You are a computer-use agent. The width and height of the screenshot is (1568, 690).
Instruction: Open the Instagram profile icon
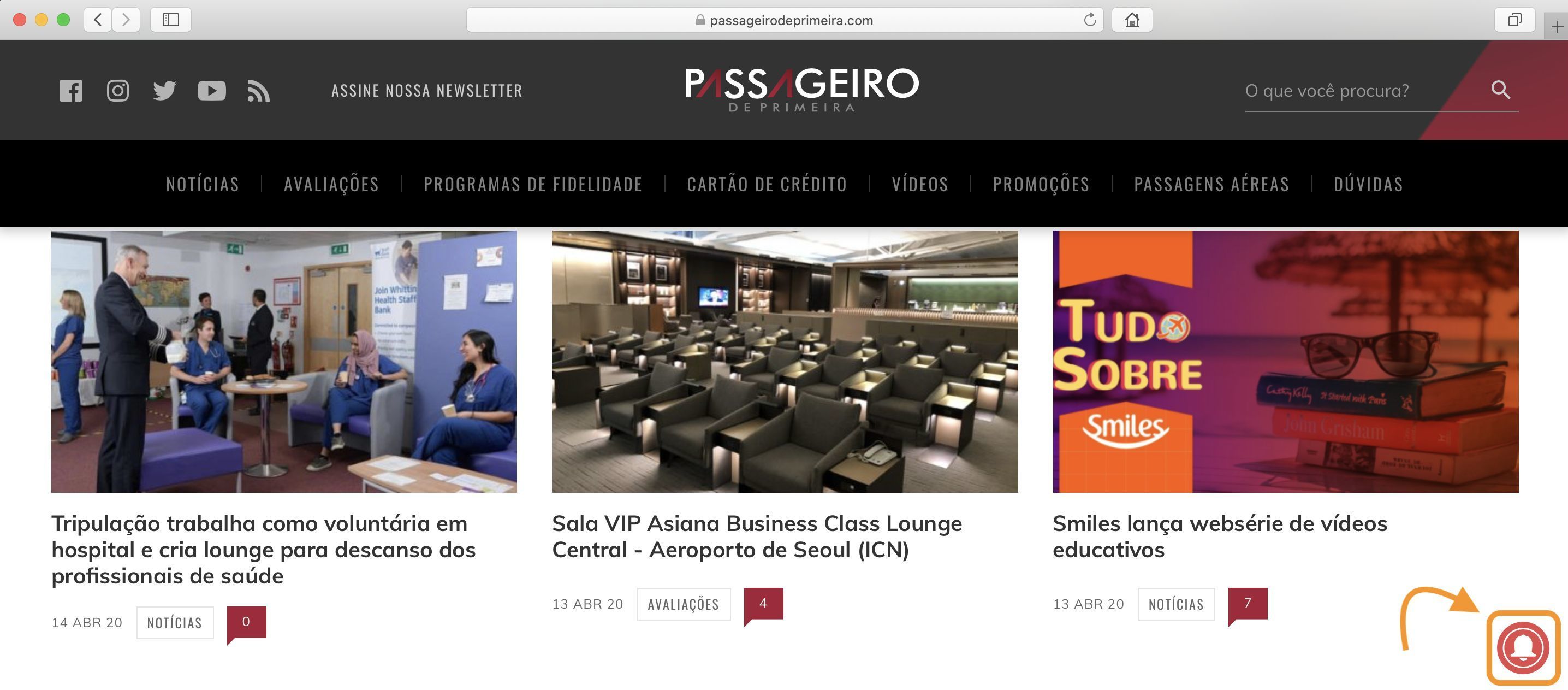pyautogui.click(x=117, y=91)
